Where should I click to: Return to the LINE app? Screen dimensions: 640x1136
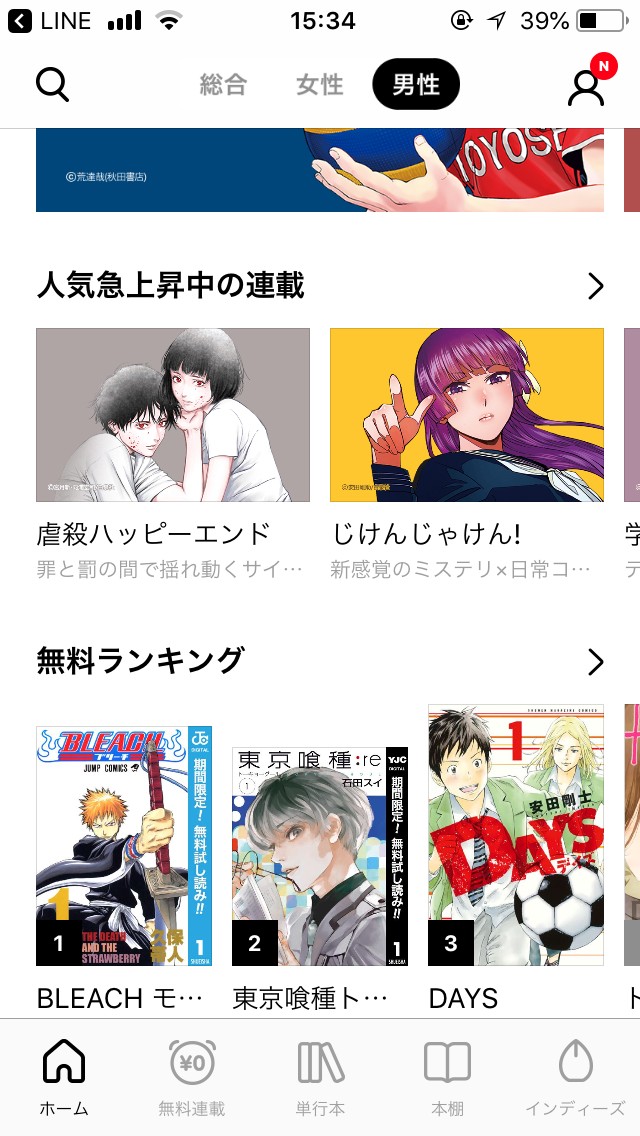[x=50, y=20]
